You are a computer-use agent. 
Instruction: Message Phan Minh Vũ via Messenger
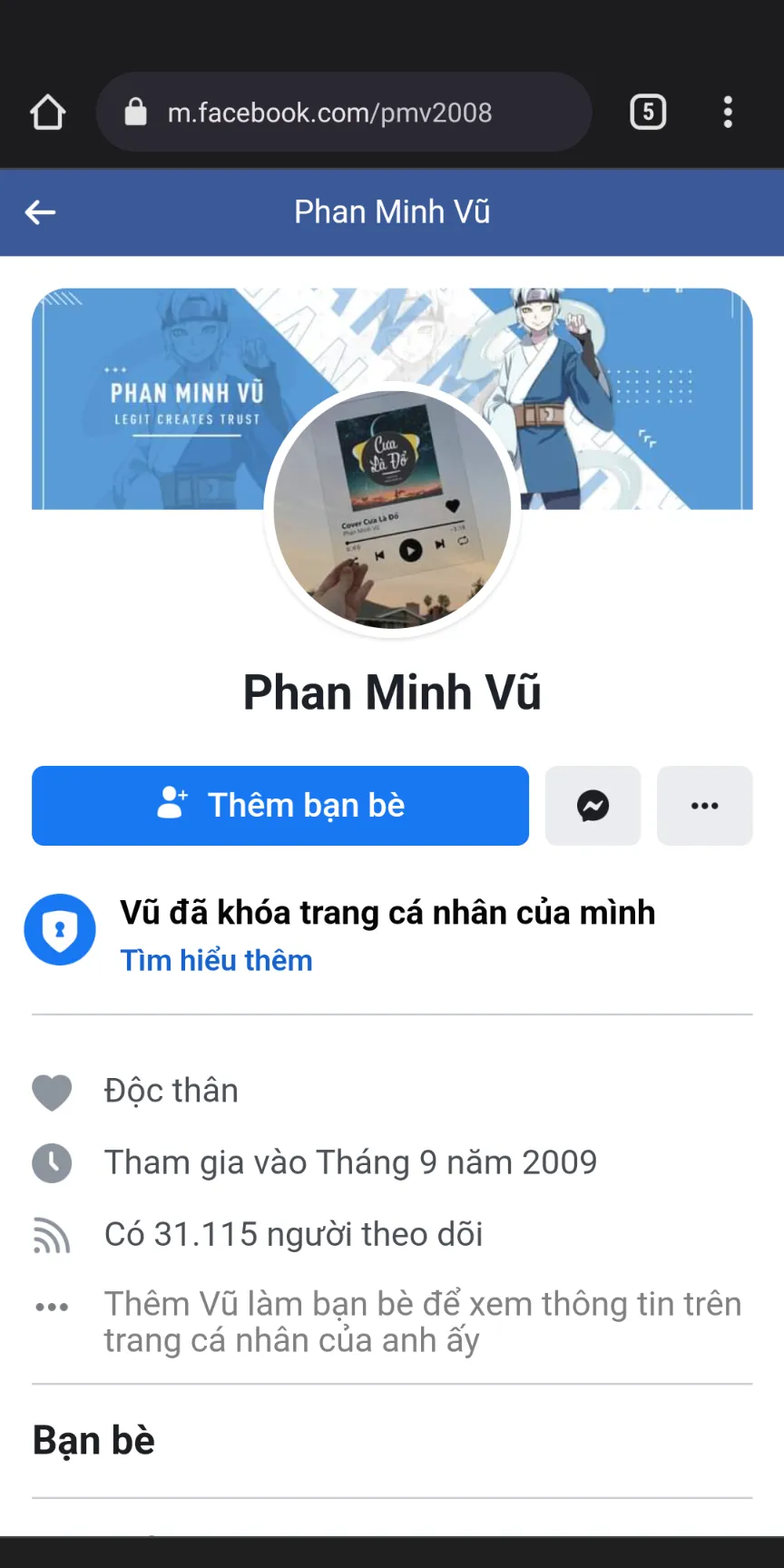click(593, 806)
